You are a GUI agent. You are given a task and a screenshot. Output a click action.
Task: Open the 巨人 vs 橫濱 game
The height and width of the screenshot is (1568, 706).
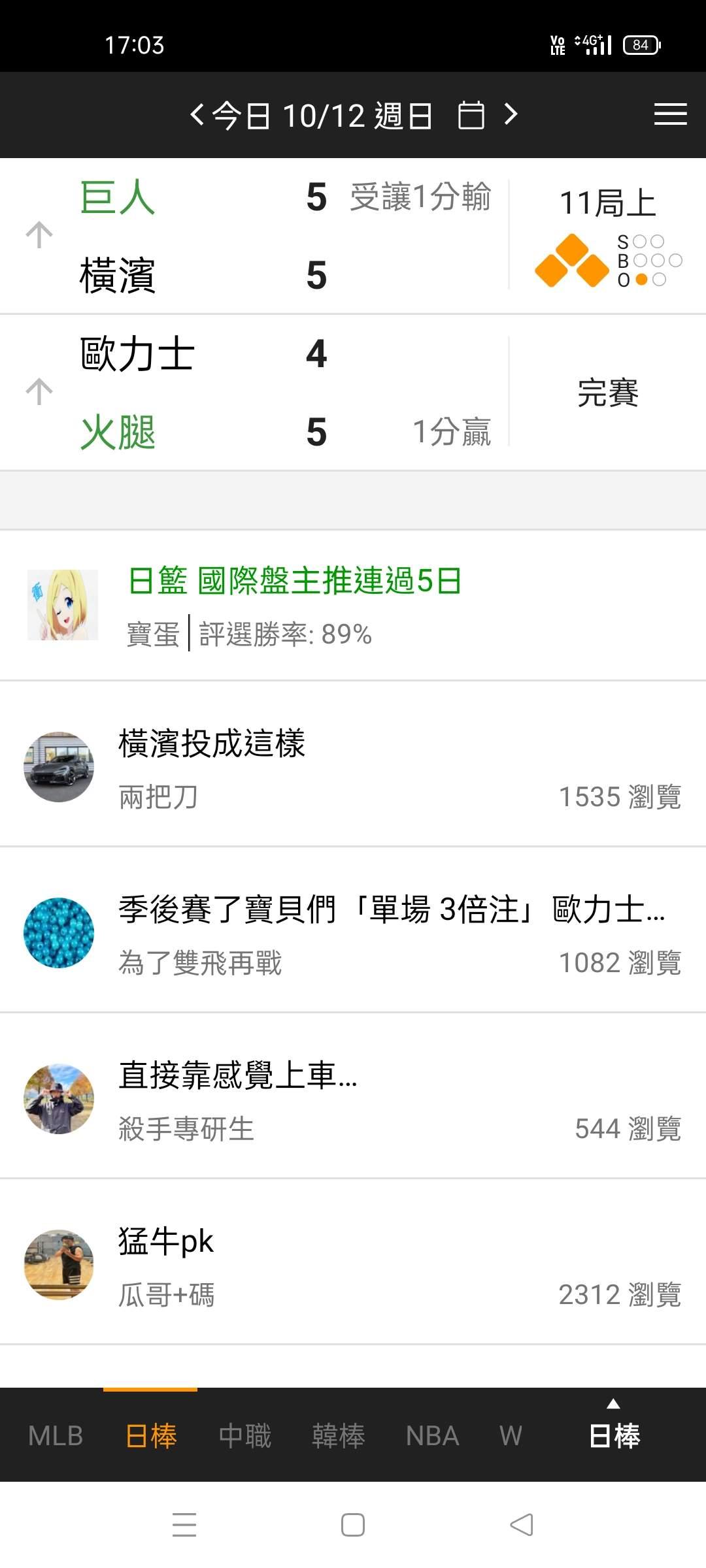coord(261,236)
